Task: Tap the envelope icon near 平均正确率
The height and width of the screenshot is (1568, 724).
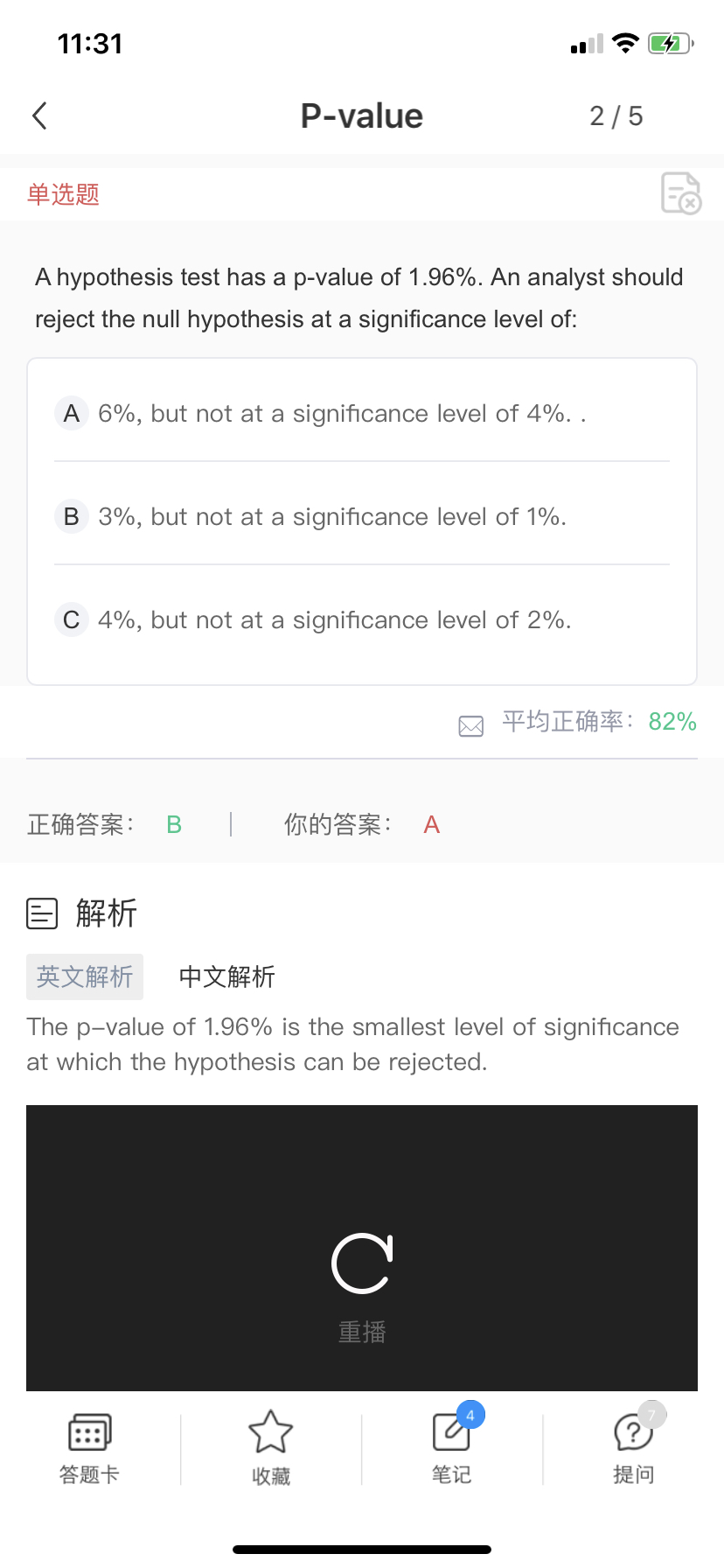Action: click(x=471, y=725)
